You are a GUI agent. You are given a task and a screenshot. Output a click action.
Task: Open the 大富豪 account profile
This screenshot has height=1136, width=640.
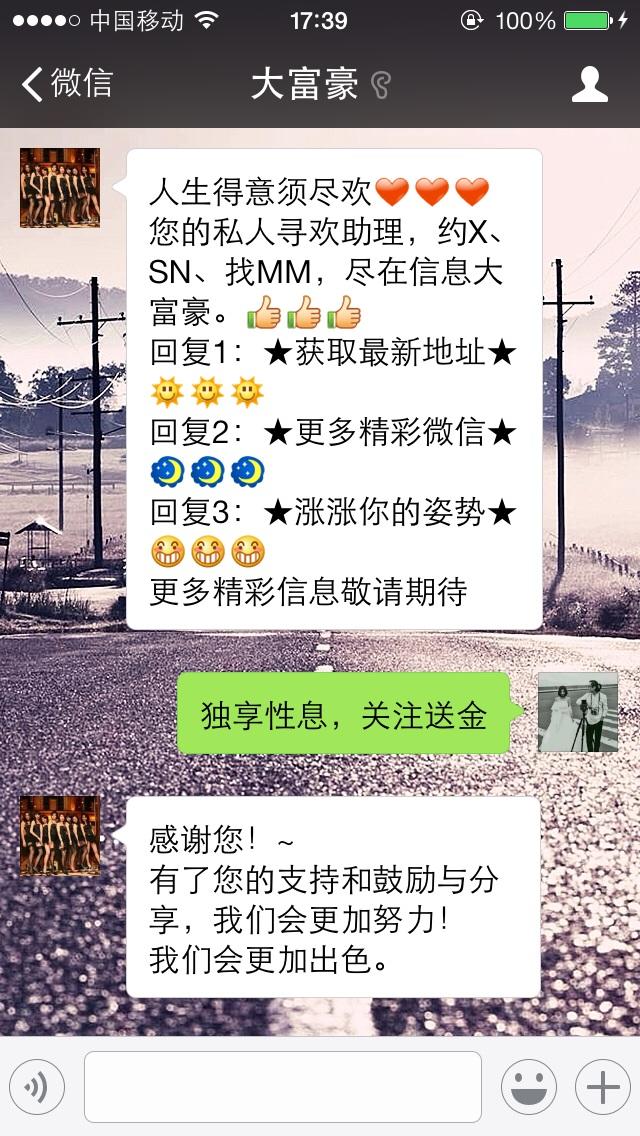(590, 84)
